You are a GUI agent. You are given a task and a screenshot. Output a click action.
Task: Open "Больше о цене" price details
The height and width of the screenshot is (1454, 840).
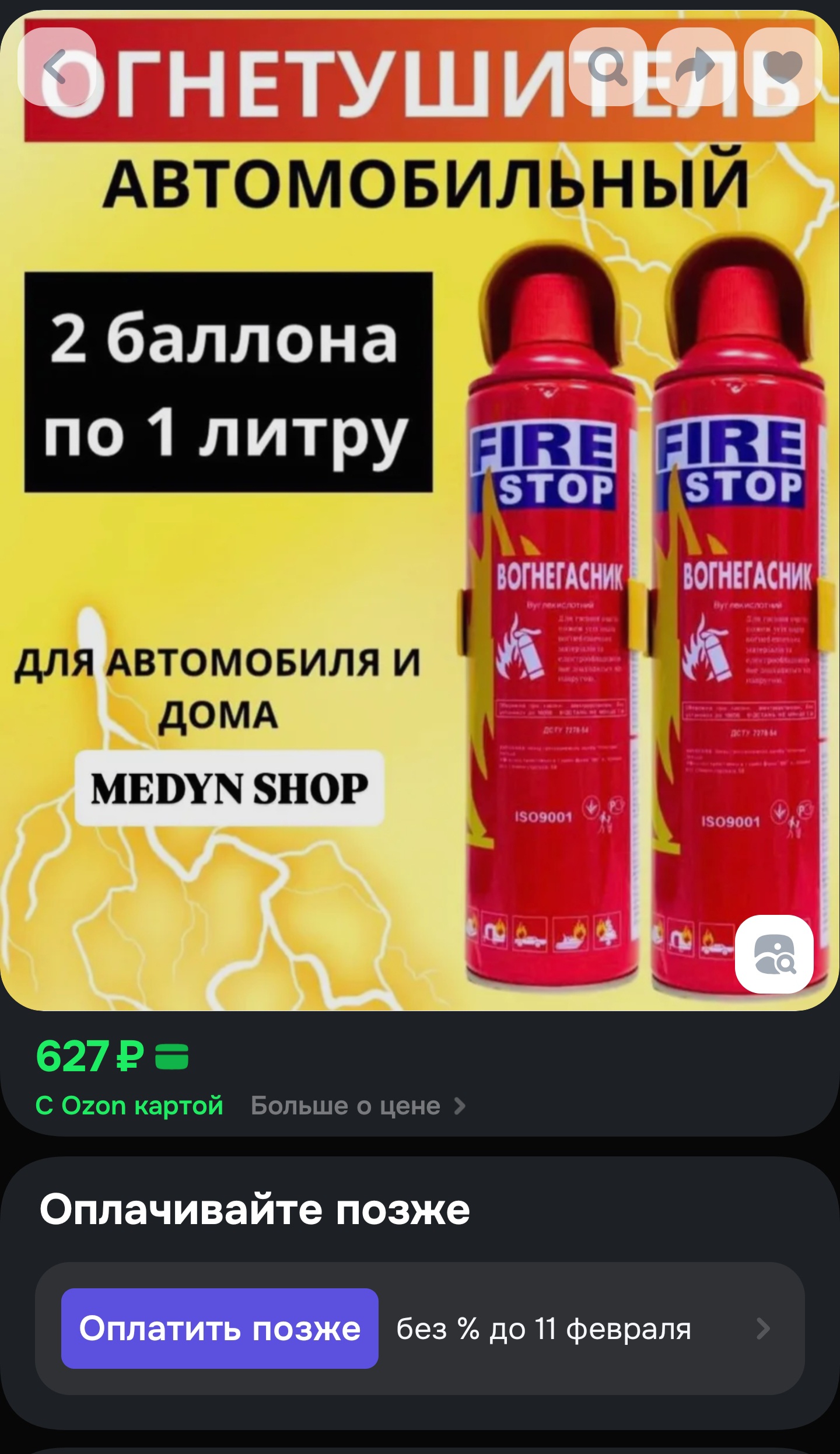357,1106
